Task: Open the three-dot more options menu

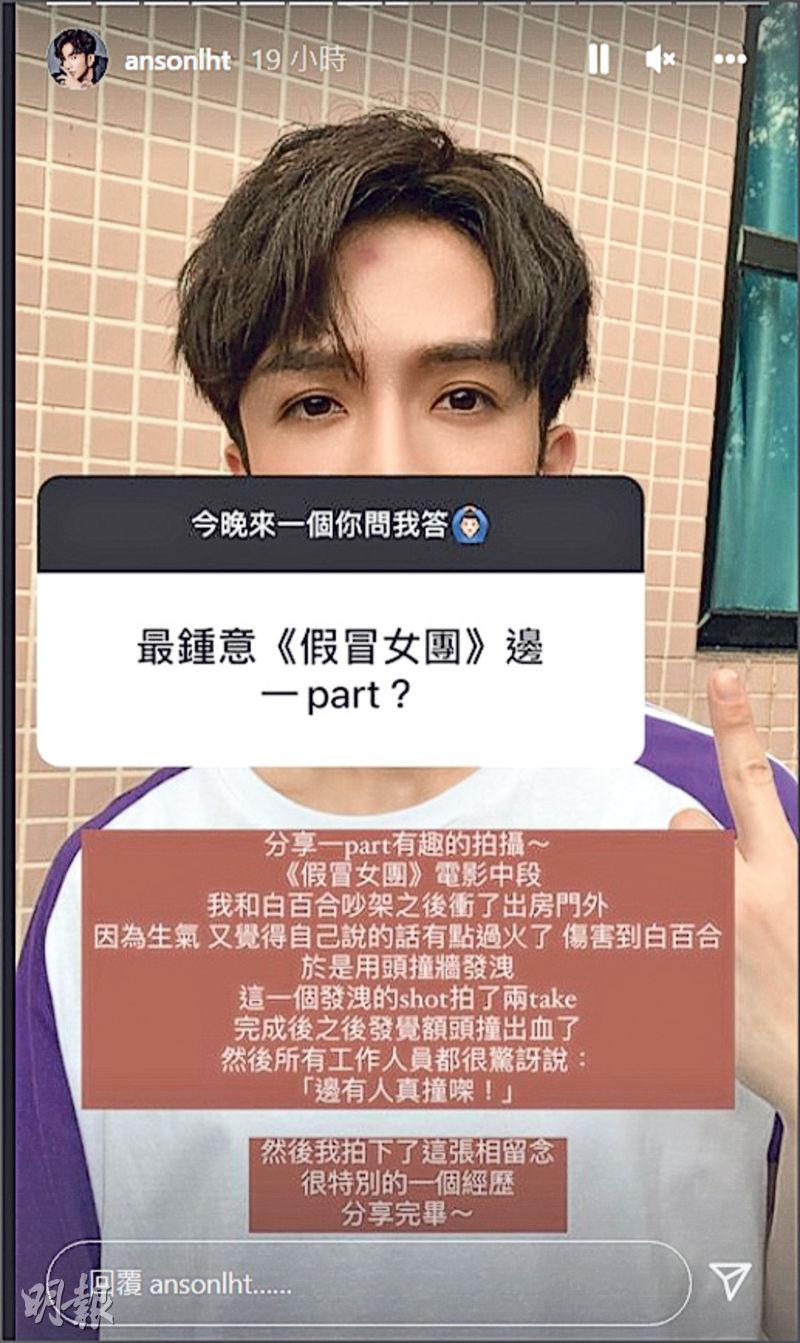Action: (731, 60)
